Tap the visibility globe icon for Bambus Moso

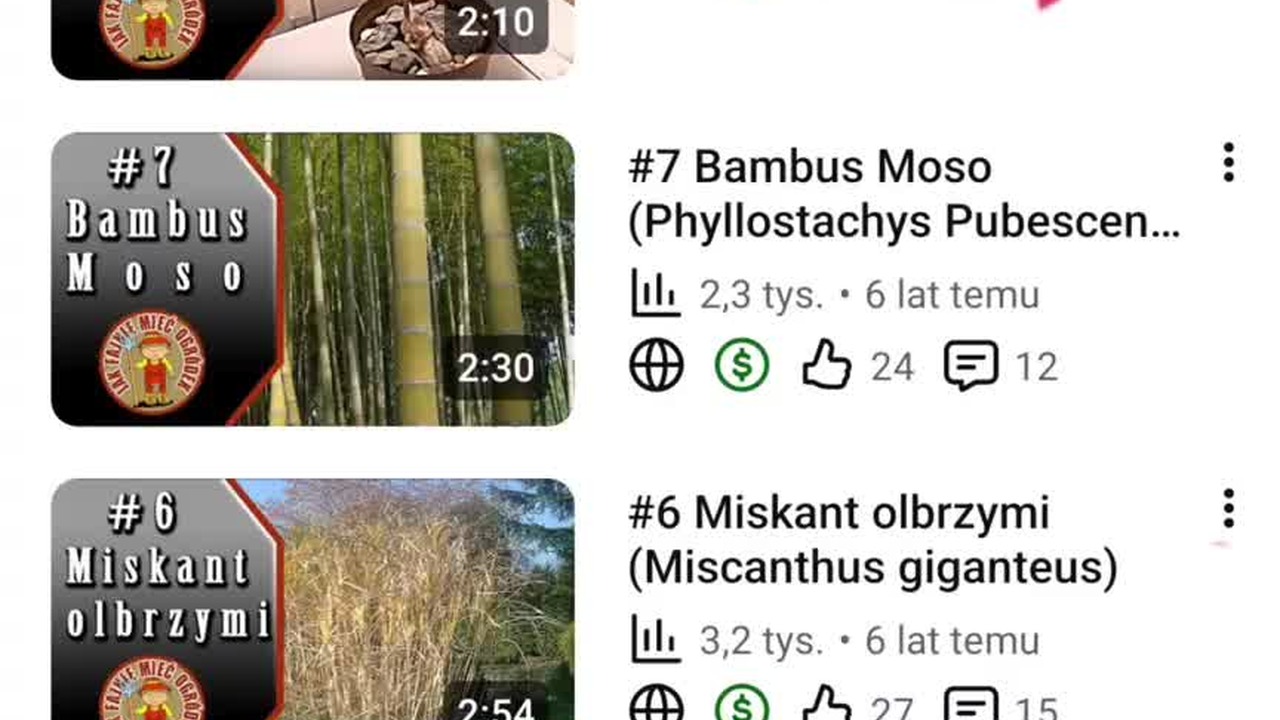click(x=657, y=365)
